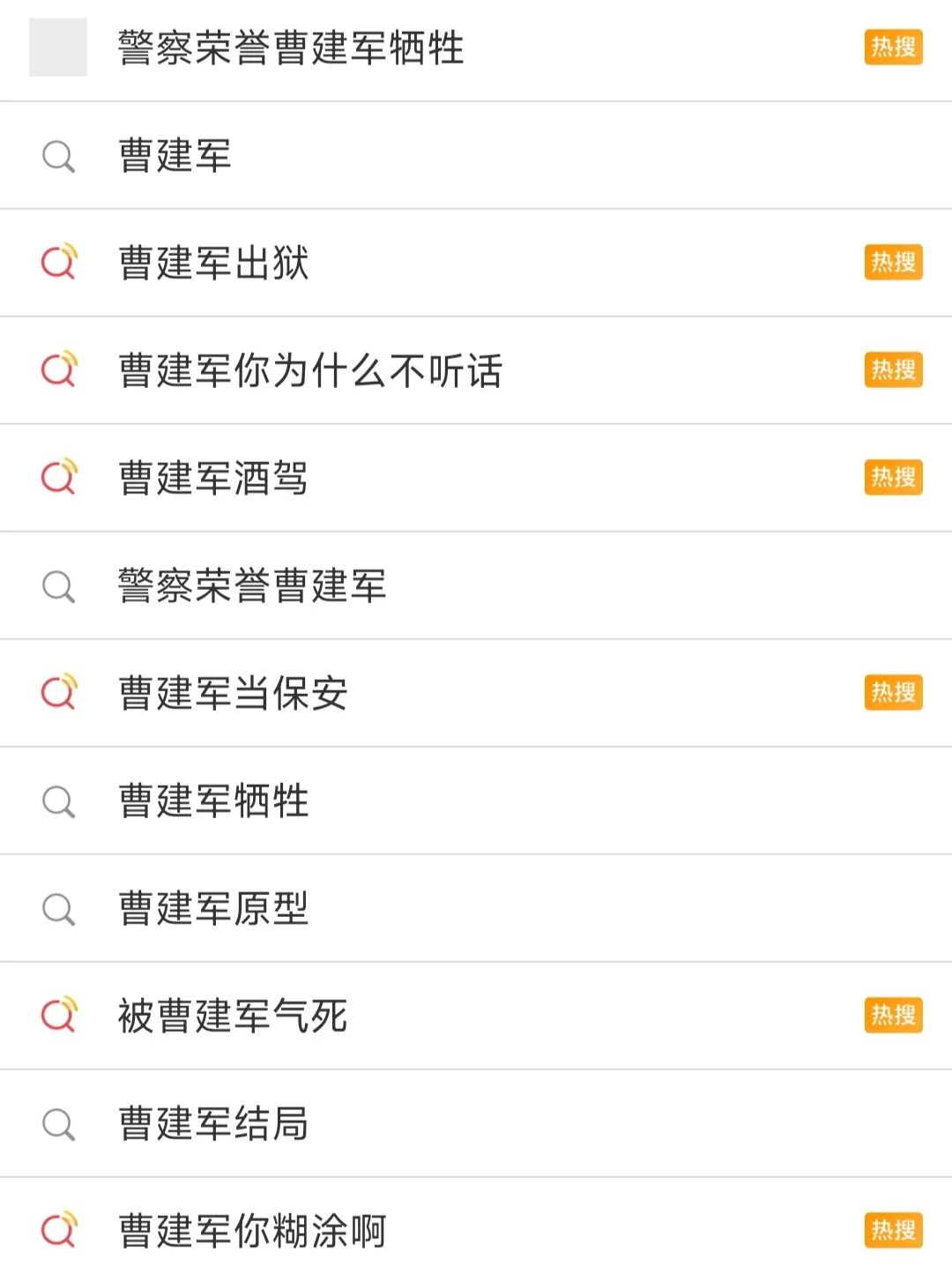
Task: Click the trending icon beside 曹建军你为什么不听话
Action: pos(58,370)
